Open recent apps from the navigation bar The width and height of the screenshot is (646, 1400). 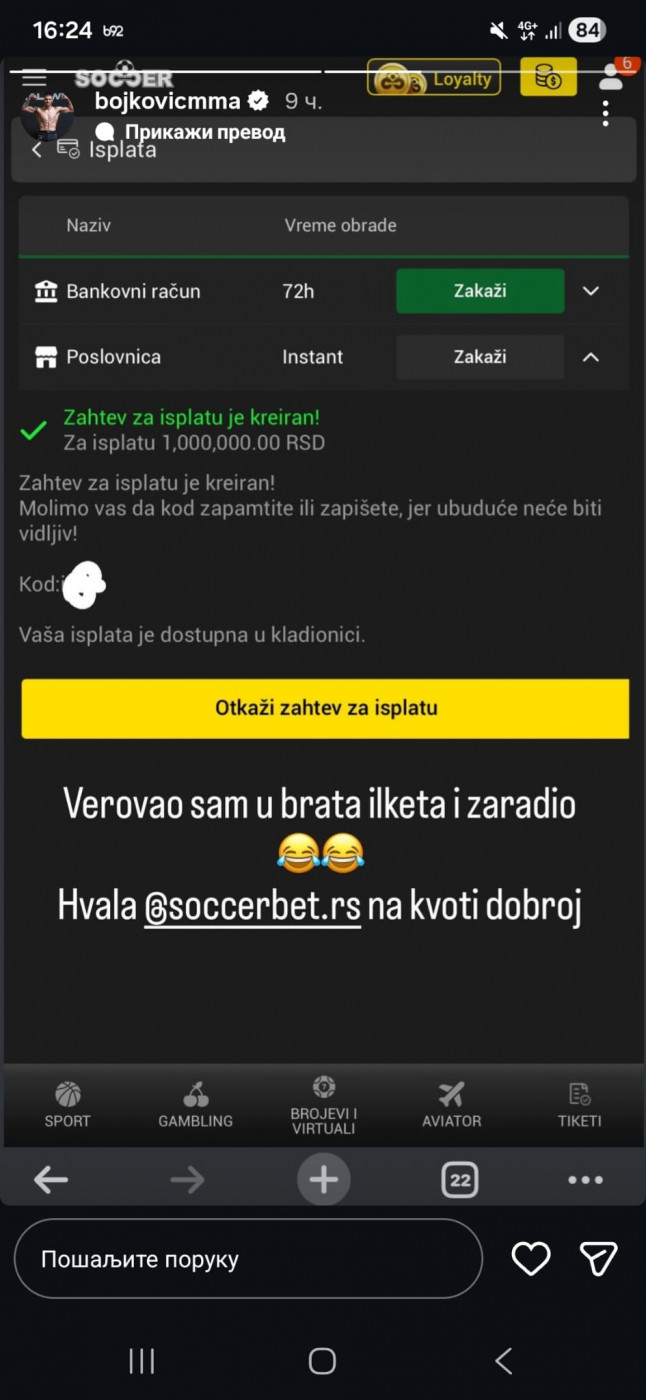[142, 1360]
